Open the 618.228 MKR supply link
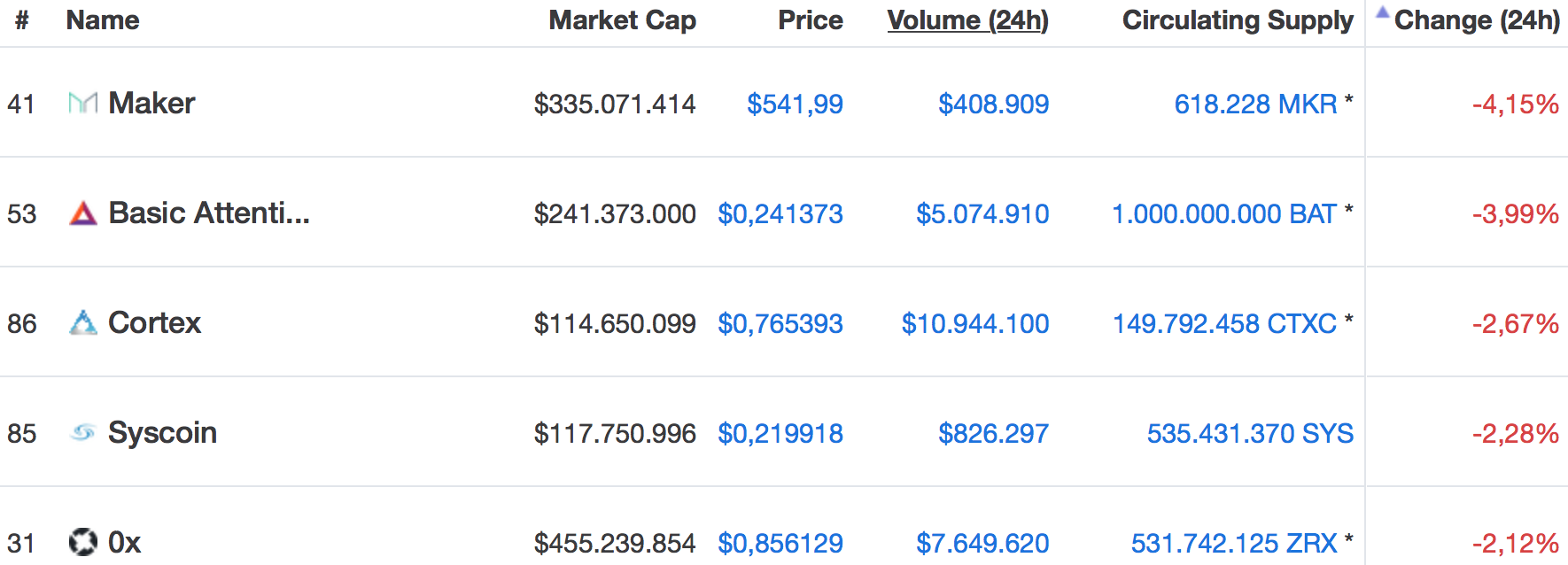 click(x=1254, y=104)
